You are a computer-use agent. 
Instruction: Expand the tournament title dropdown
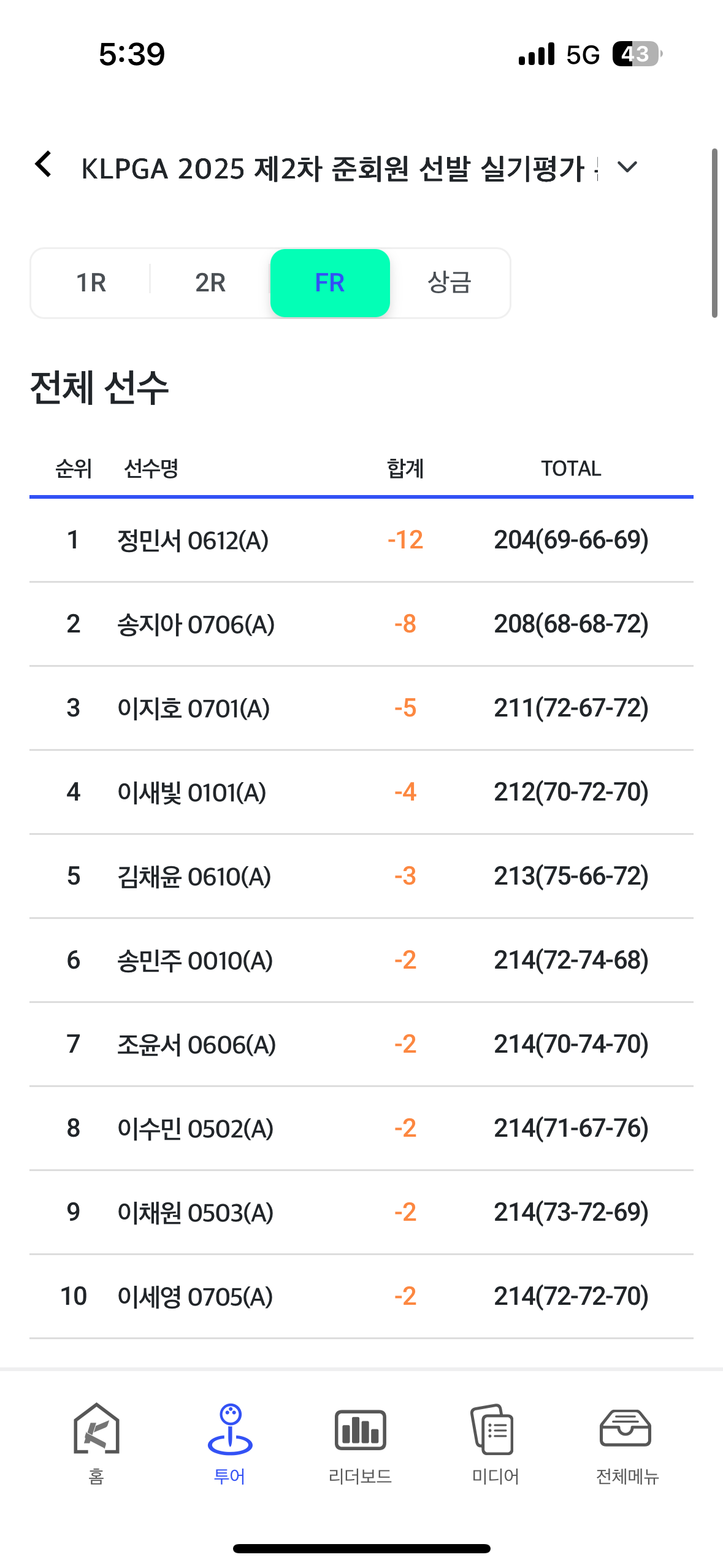click(x=627, y=167)
